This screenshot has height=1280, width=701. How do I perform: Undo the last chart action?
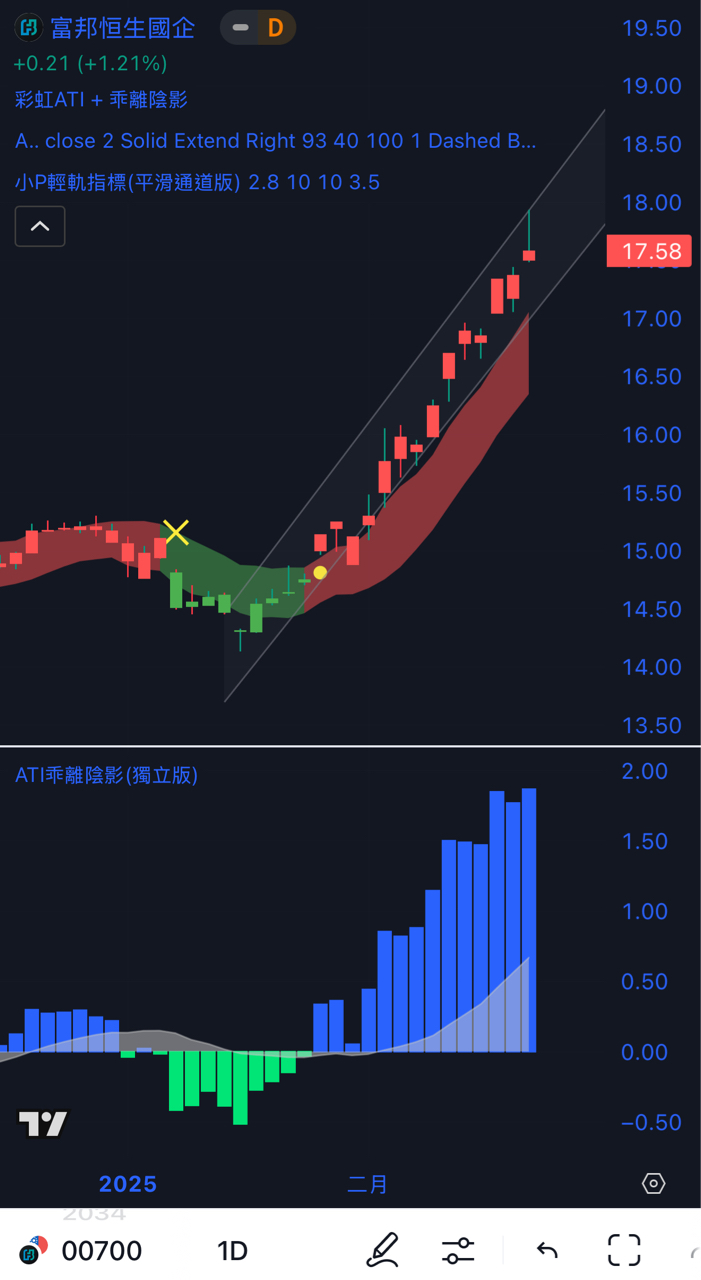[x=547, y=1250]
